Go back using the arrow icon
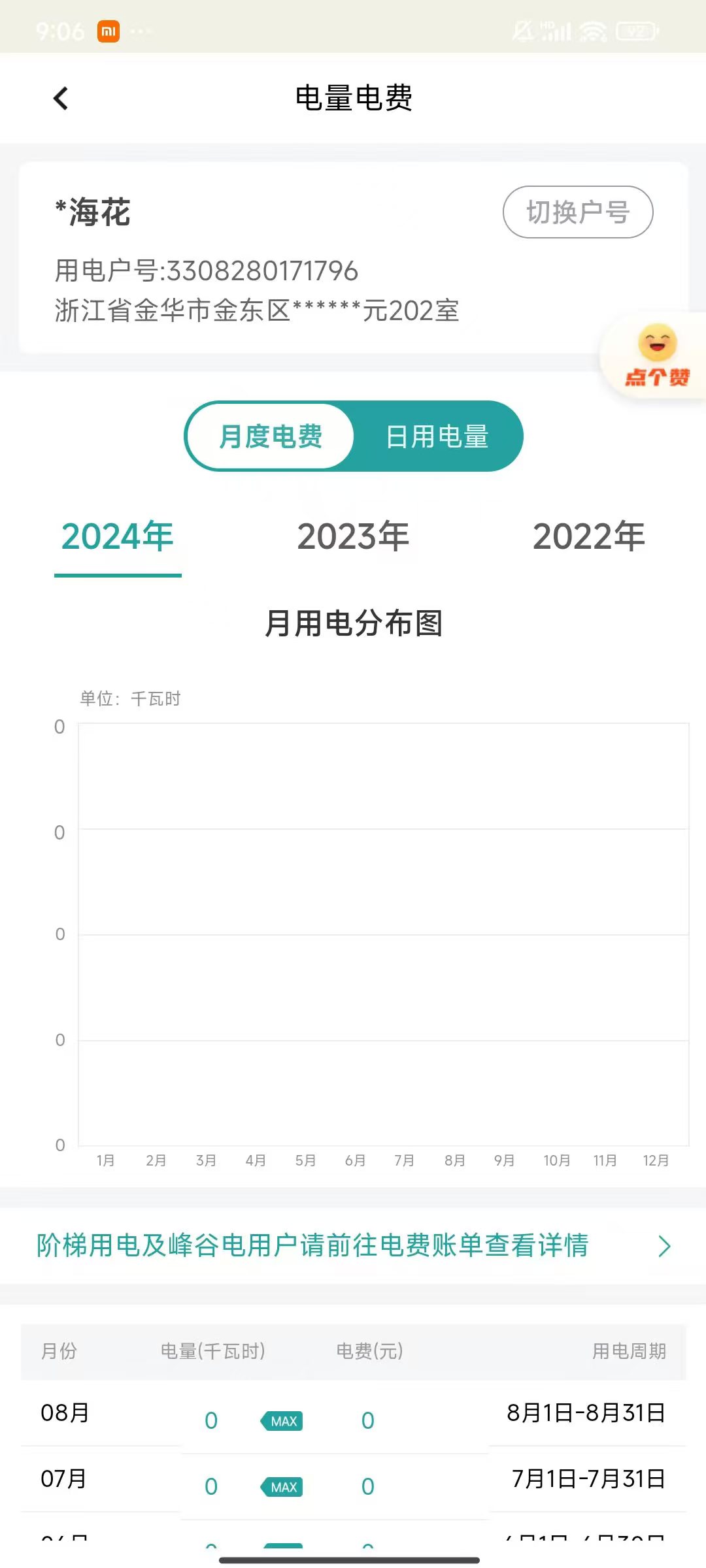This screenshot has height=1568, width=706. click(61, 99)
